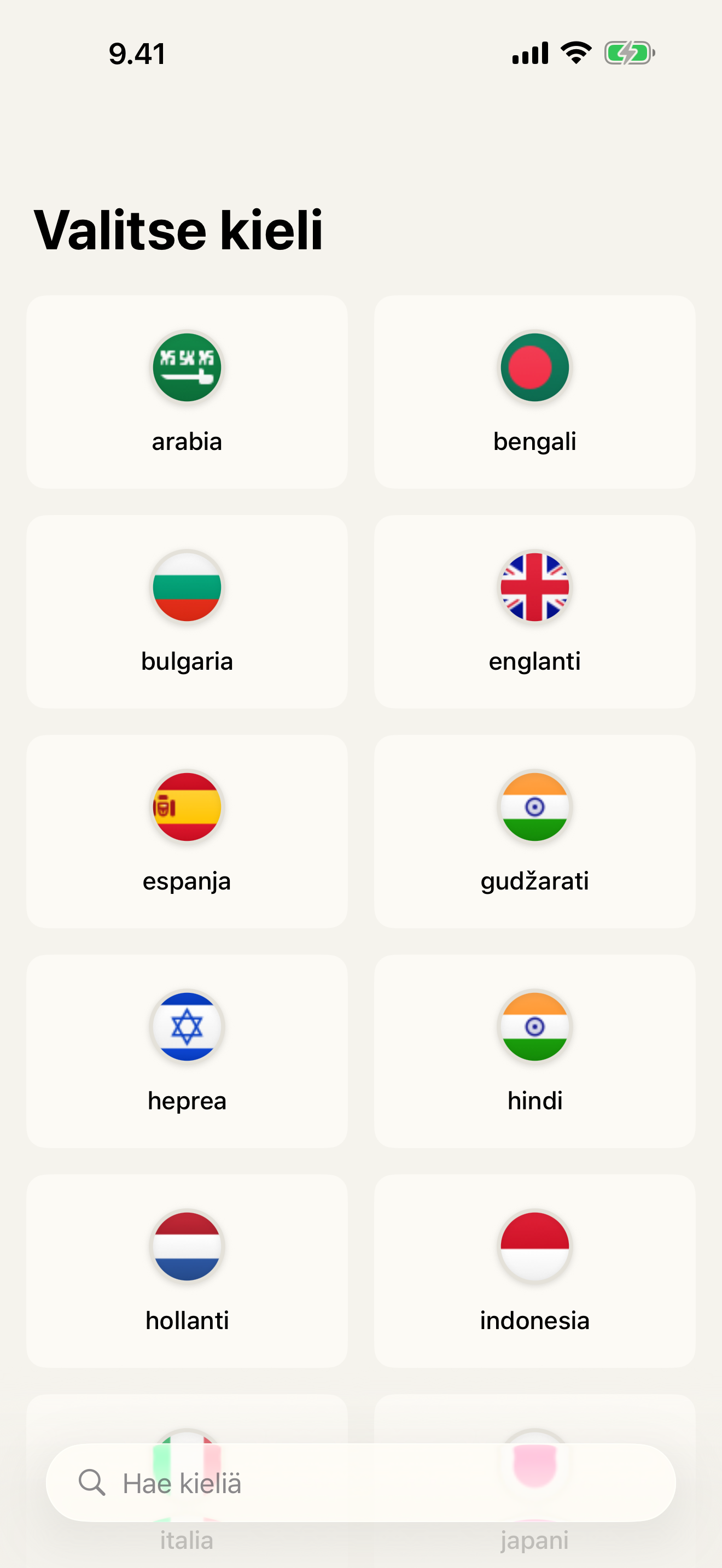Pick the bulgaria language card
This screenshot has height=1568, width=722.
(x=187, y=612)
